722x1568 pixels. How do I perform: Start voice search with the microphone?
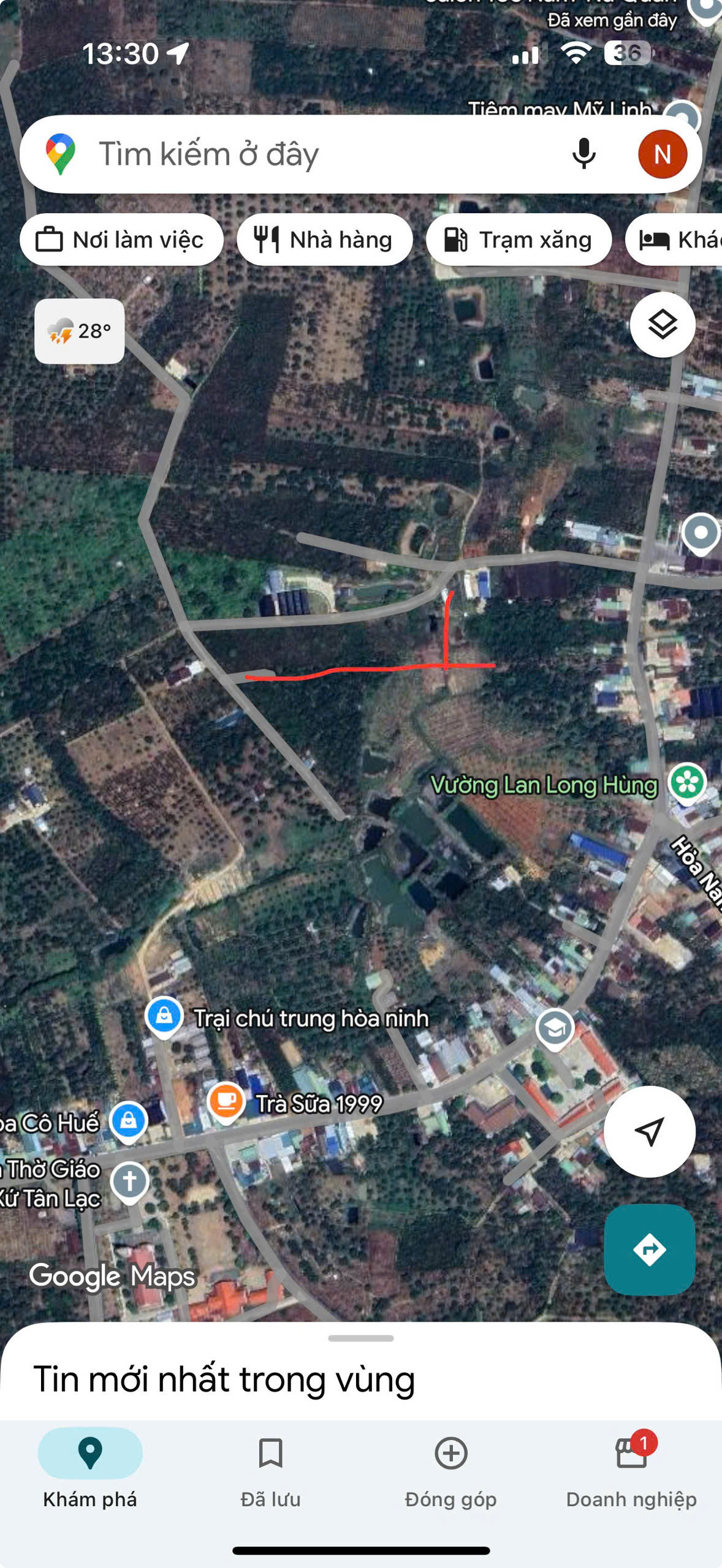(x=583, y=154)
